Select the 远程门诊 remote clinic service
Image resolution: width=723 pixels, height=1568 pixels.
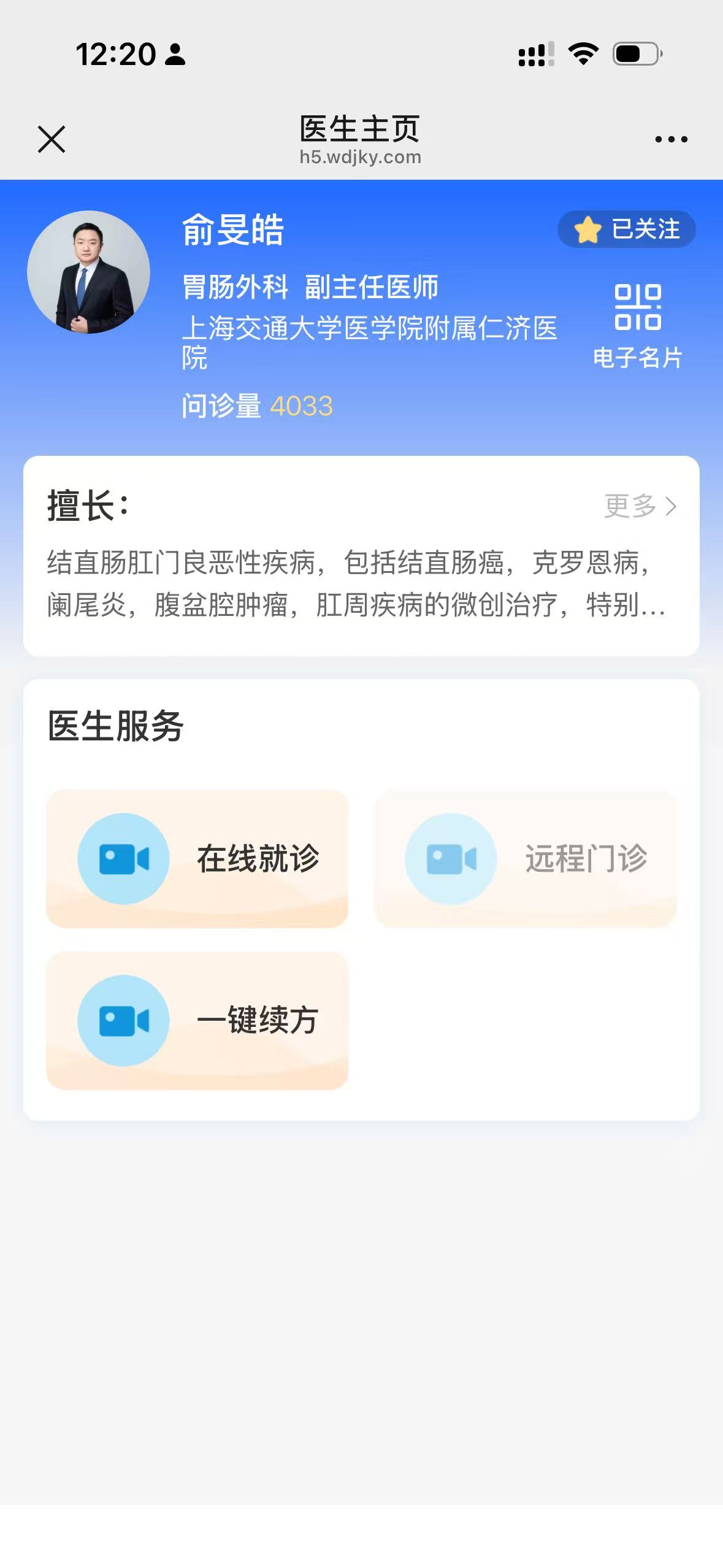[x=525, y=858]
